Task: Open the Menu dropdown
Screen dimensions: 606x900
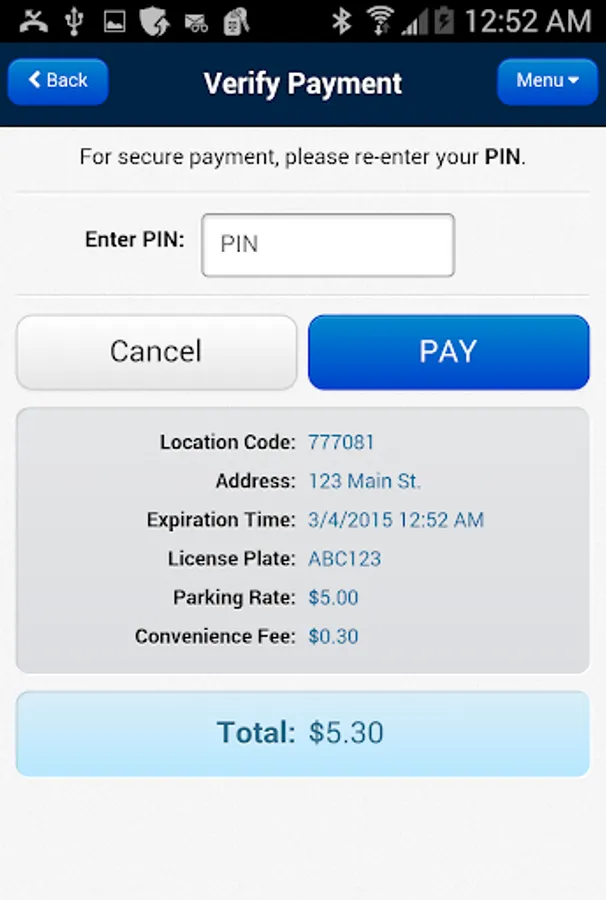Action: pos(547,81)
